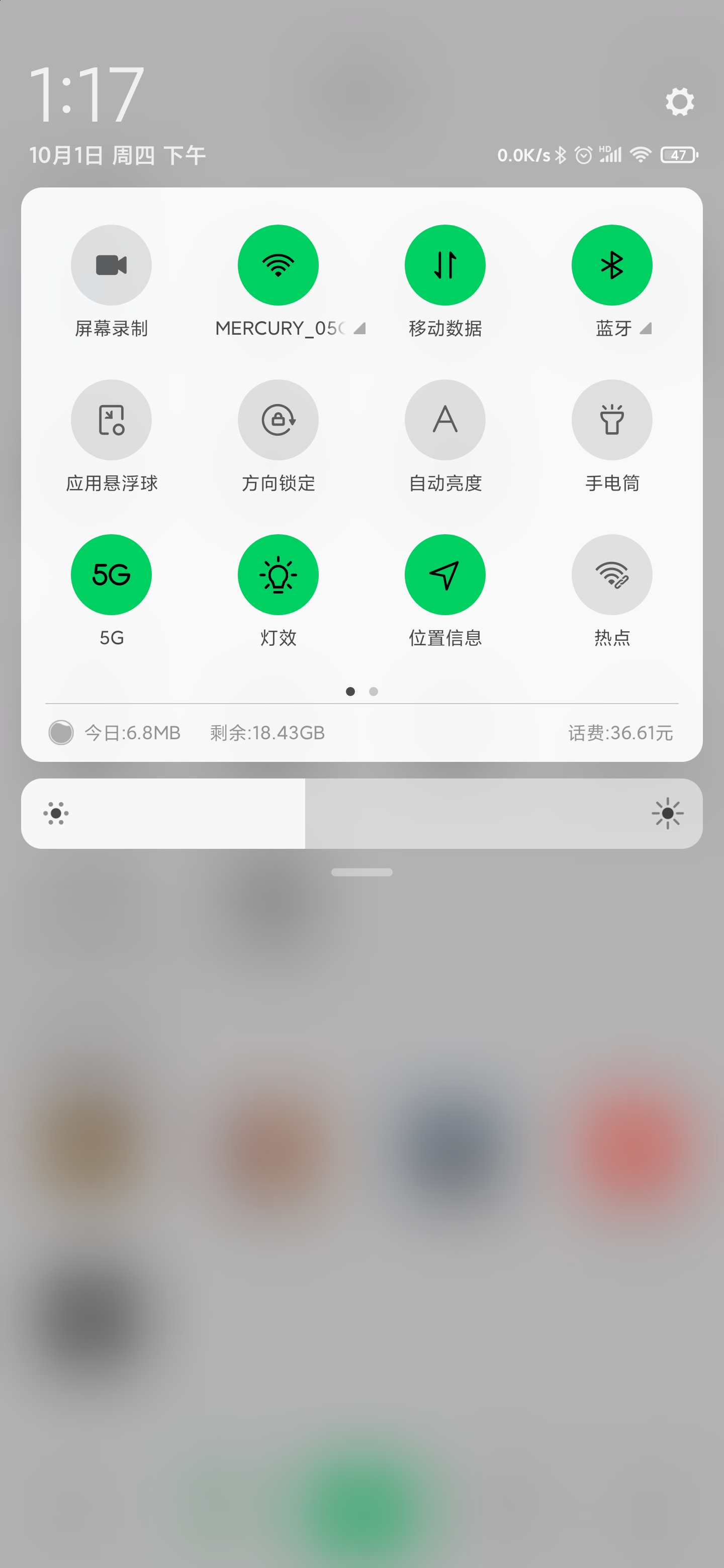Turn on auto brightness (自动亮度)

tap(445, 420)
